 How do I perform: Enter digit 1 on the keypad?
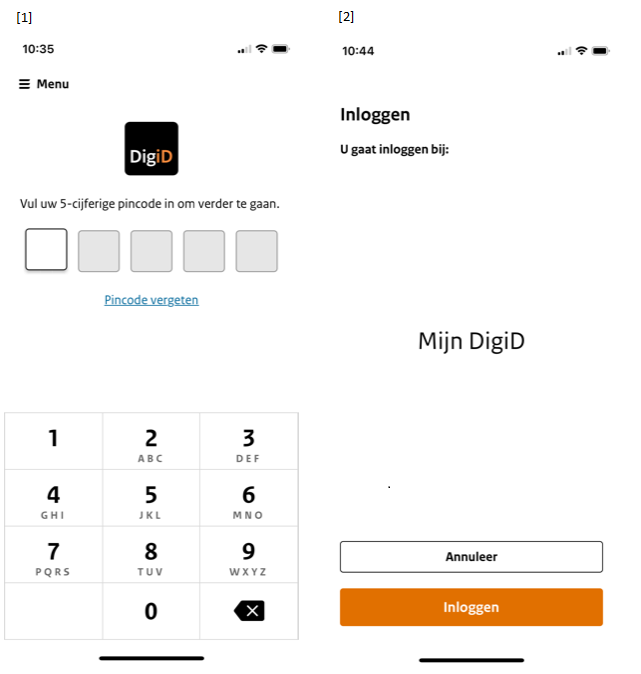click(x=53, y=442)
